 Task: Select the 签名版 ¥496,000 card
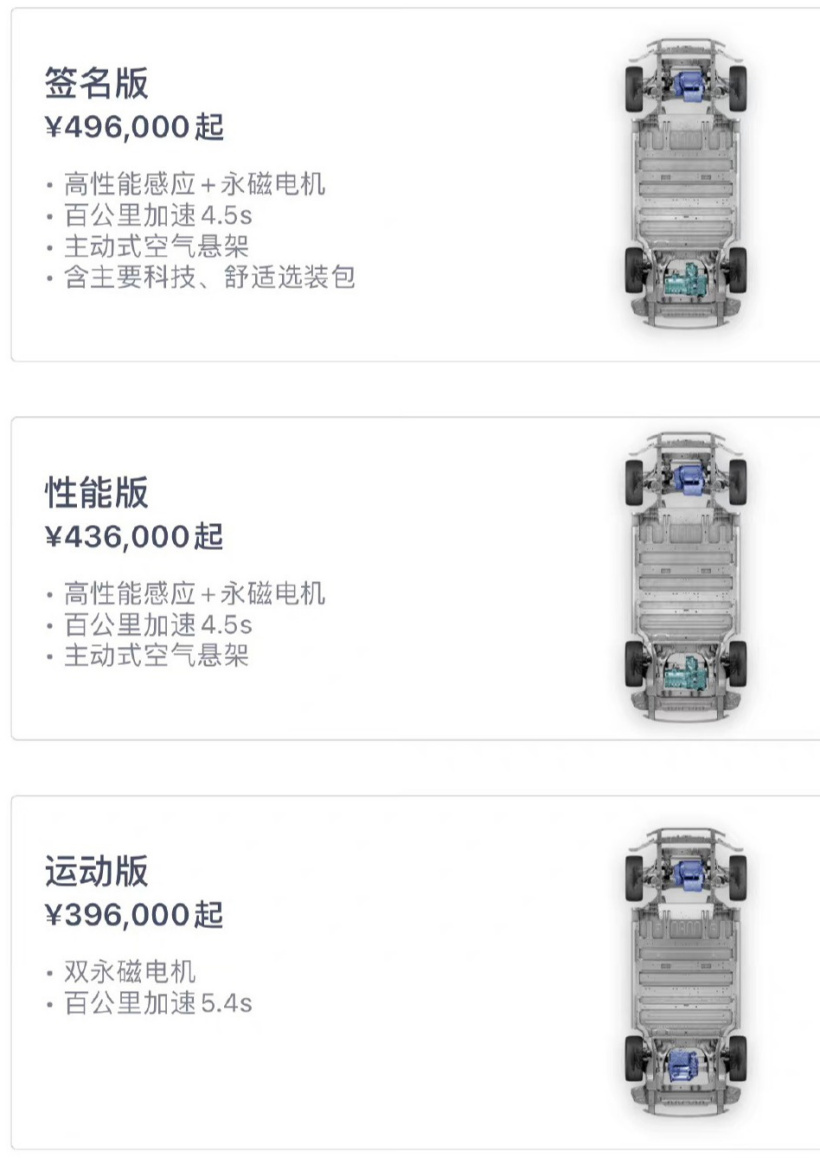pyautogui.click(x=415, y=185)
